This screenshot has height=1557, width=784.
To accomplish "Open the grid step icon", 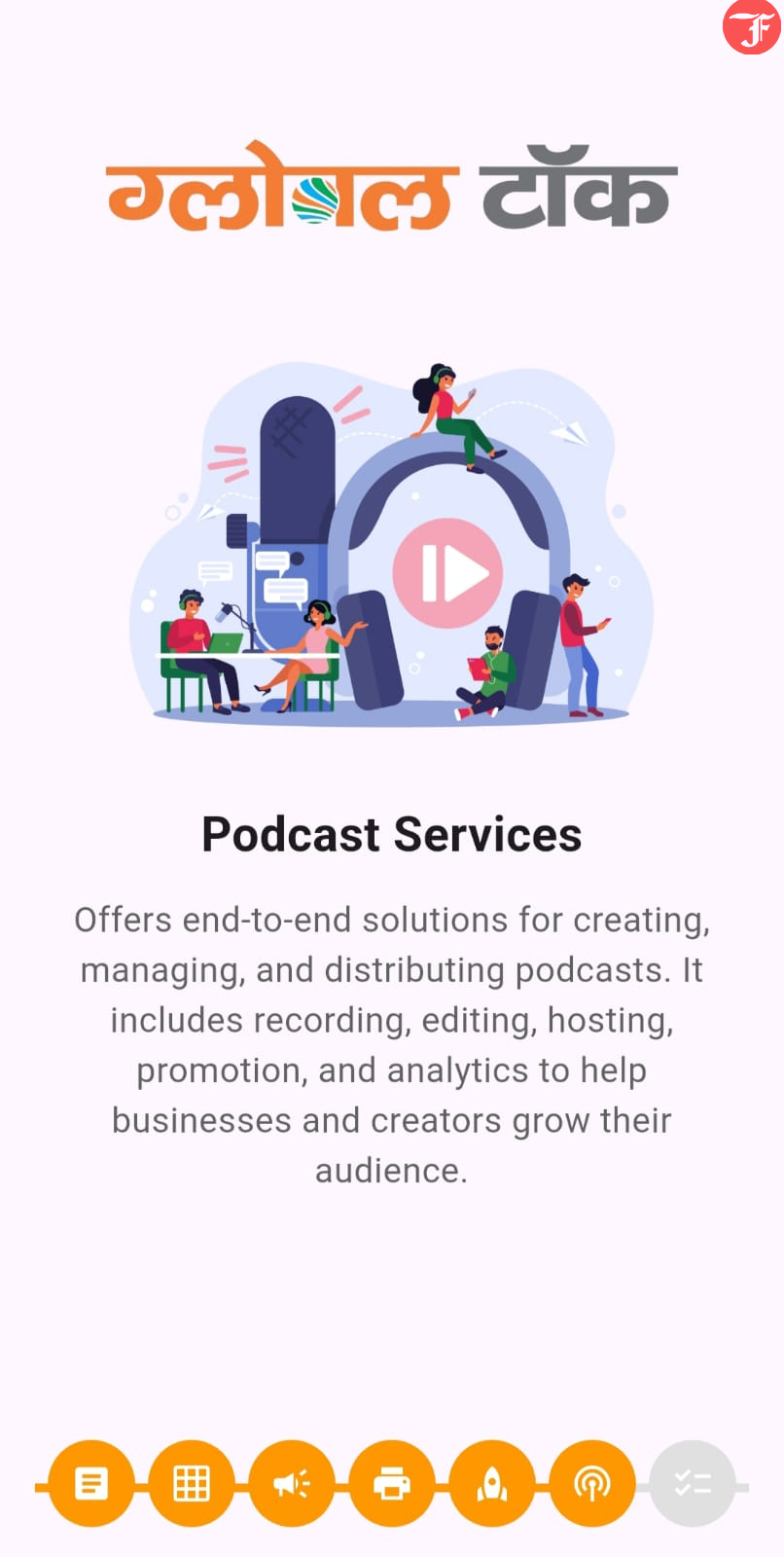I will (x=192, y=1483).
